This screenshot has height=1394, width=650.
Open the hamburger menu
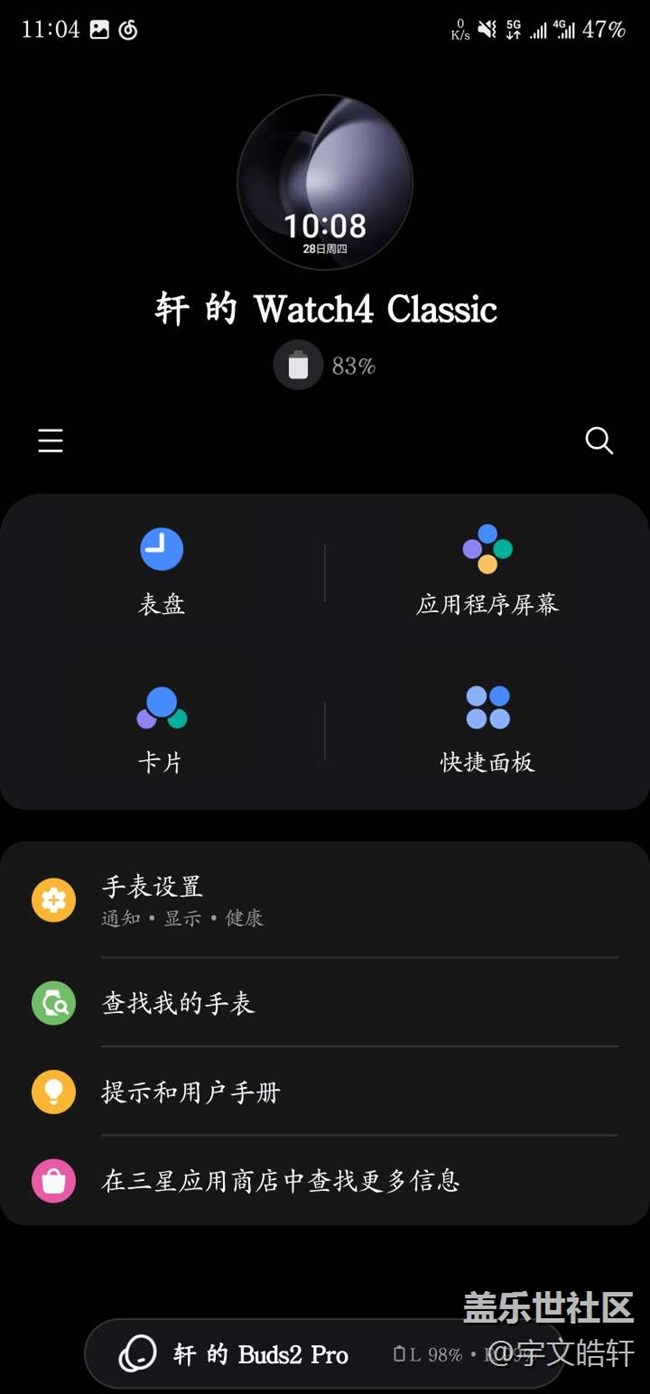pyautogui.click(x=51, y=441)
